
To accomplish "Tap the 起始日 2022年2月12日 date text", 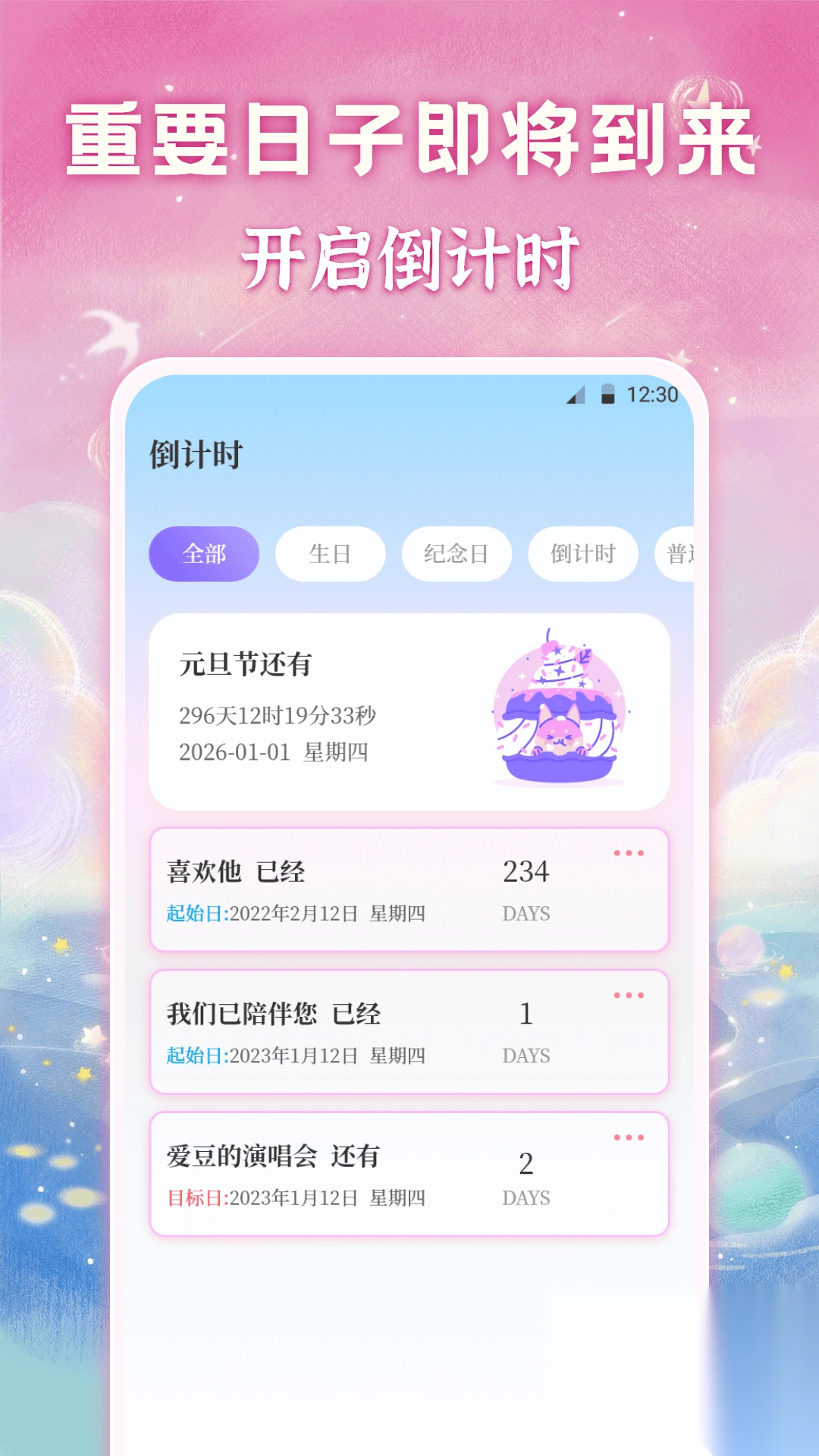I will click(x=296, y=915).
